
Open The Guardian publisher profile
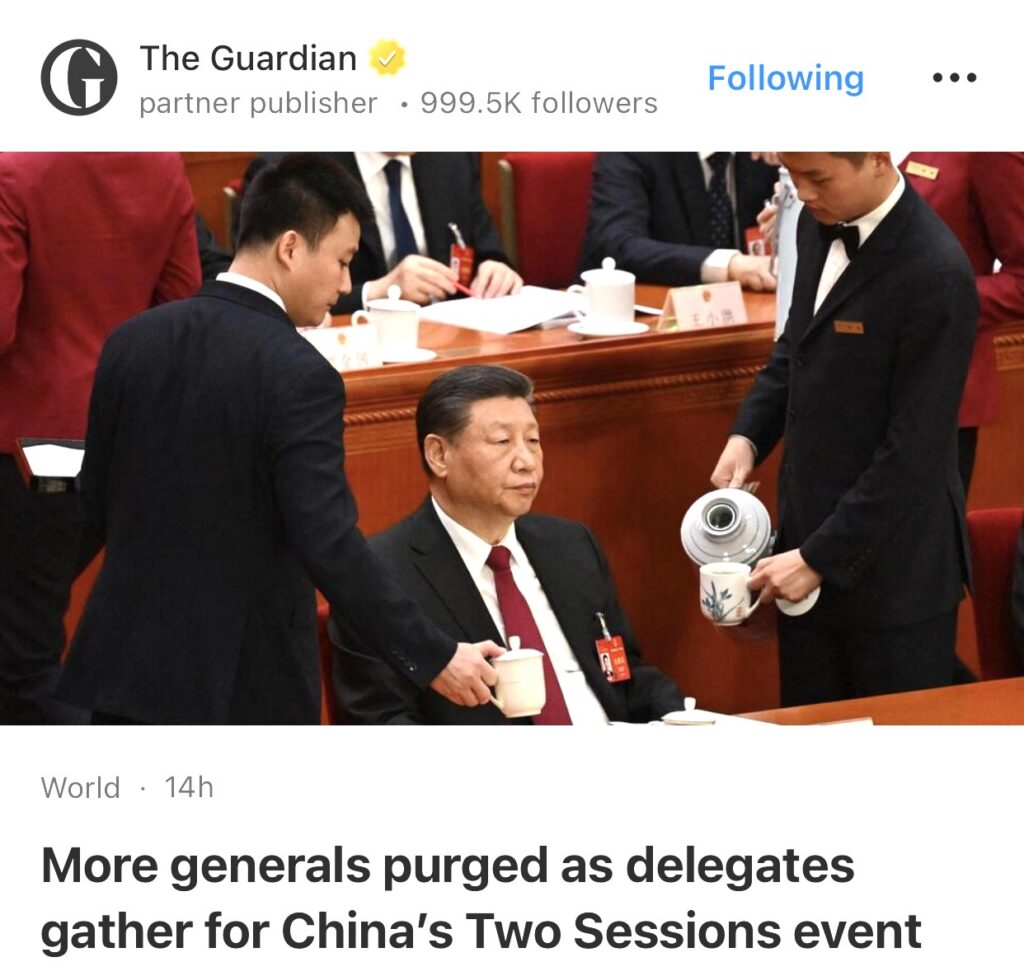248,59
